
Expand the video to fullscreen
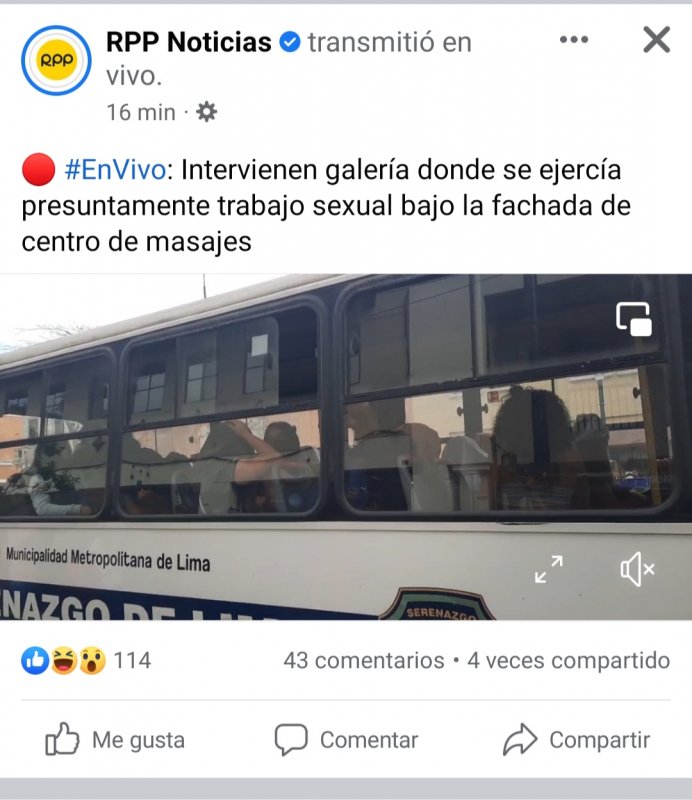coord(548,570)
